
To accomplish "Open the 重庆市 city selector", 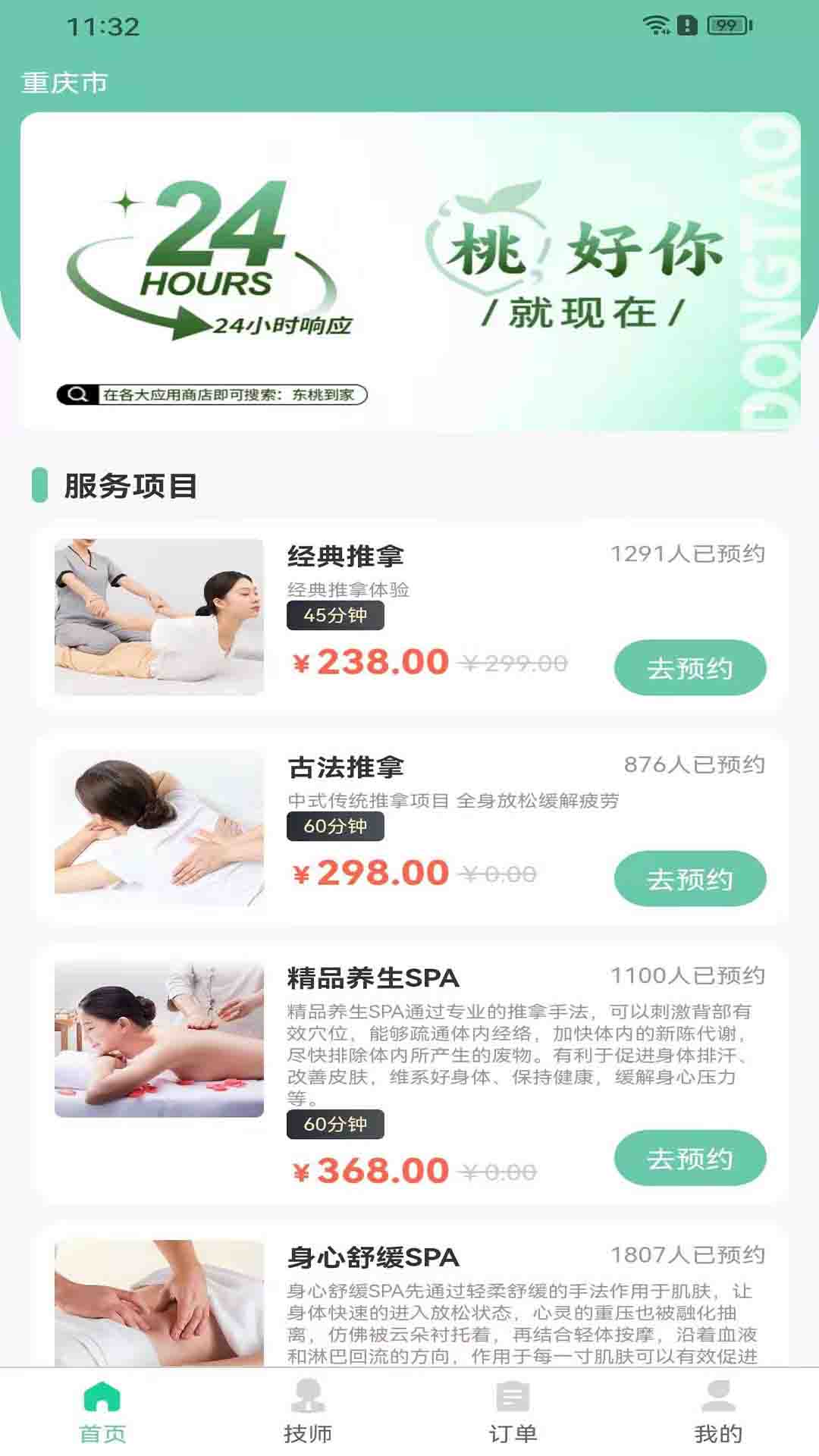I will 64,83.
